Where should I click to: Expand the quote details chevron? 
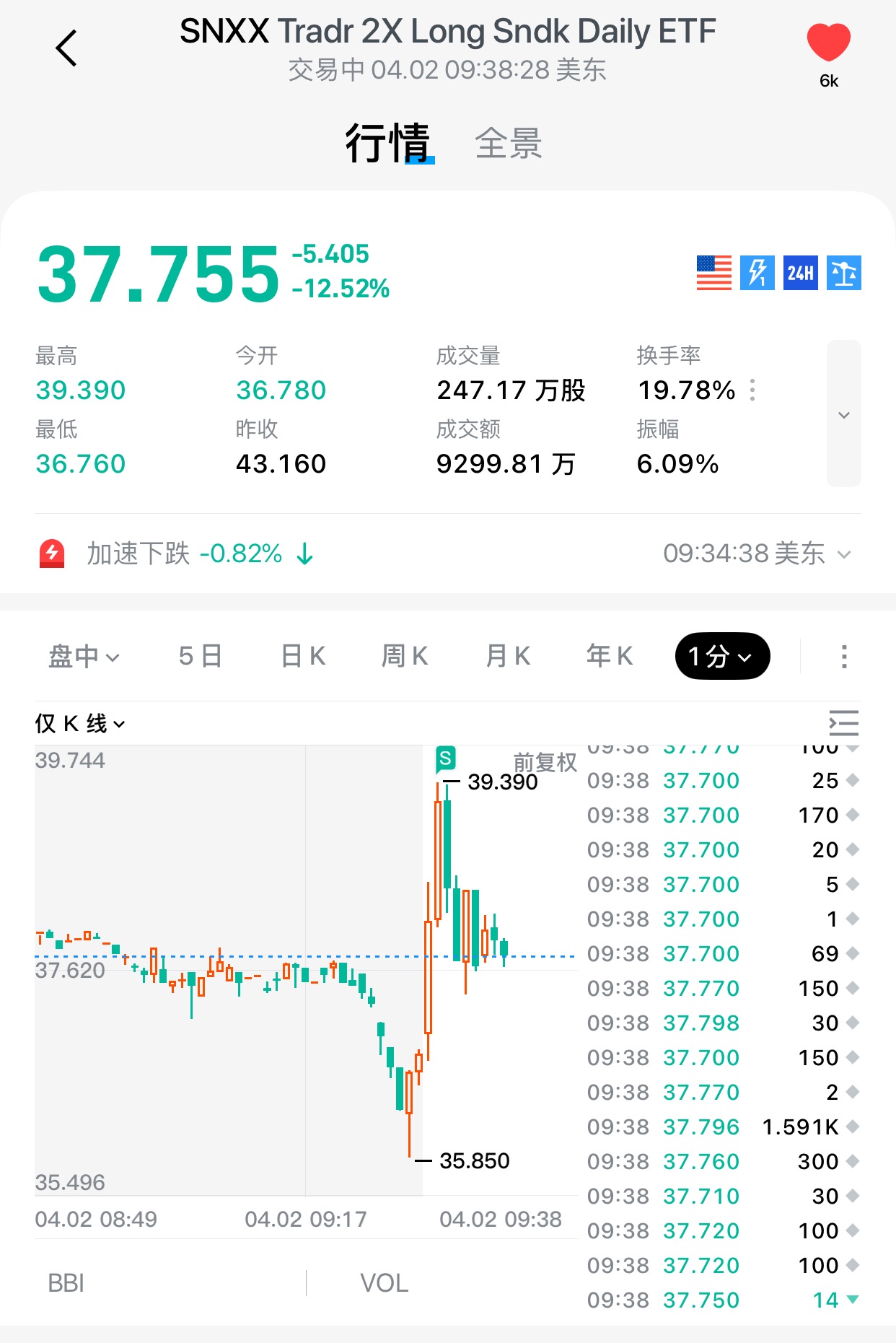843,414
